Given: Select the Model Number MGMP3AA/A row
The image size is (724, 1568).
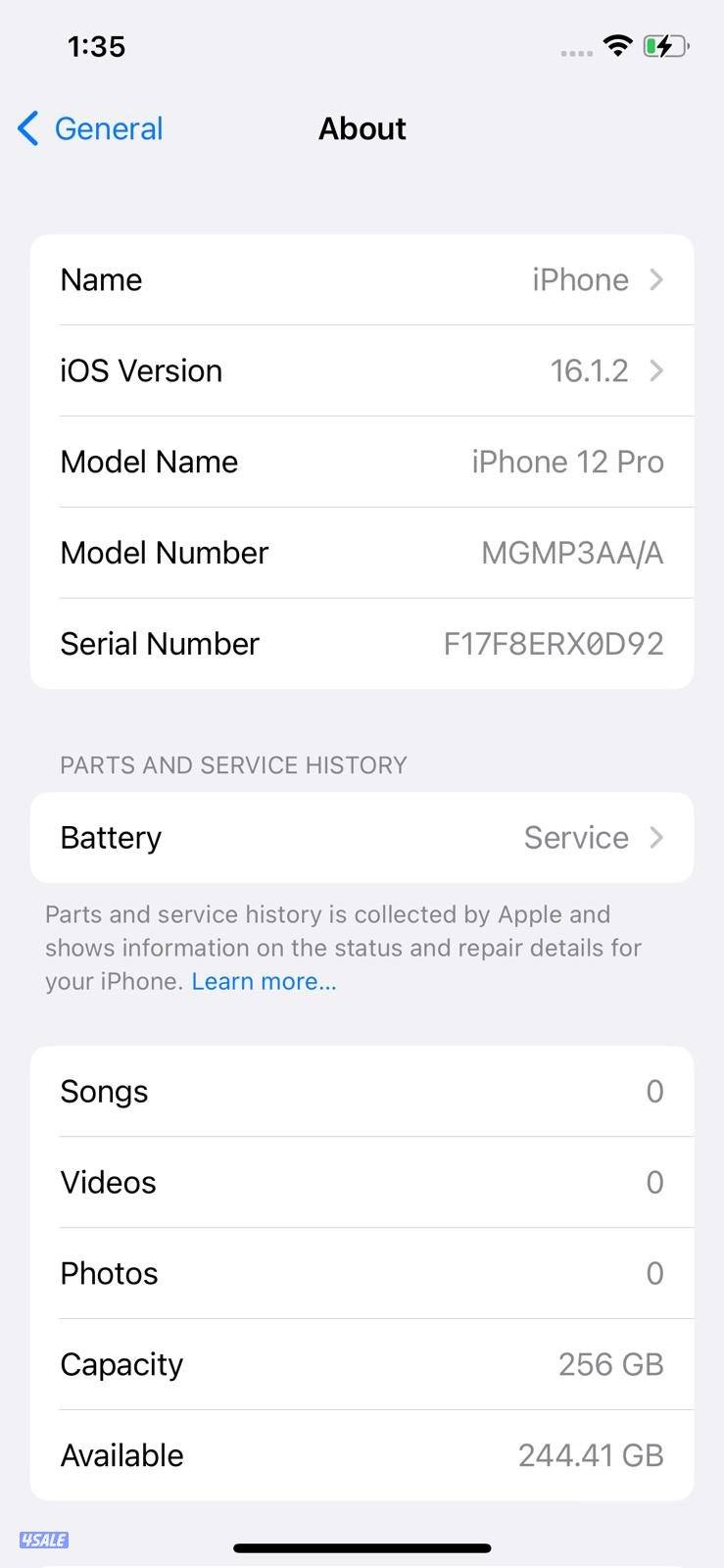Looking at the screenshot, I should pyautogui.click(x=362, y=552).
